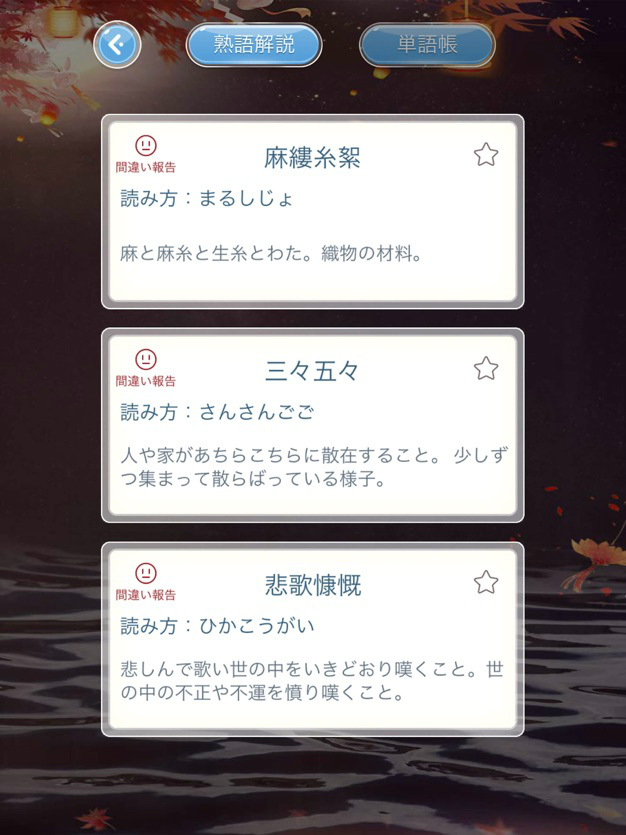
Task: Report an error for 麻縷糸絮
Action: 146,154
